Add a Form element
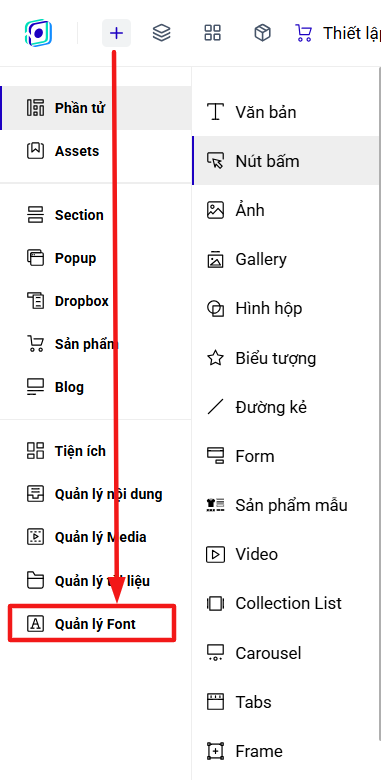The width and height of the screenshot is (381, 780). click(x=286, y=456)
